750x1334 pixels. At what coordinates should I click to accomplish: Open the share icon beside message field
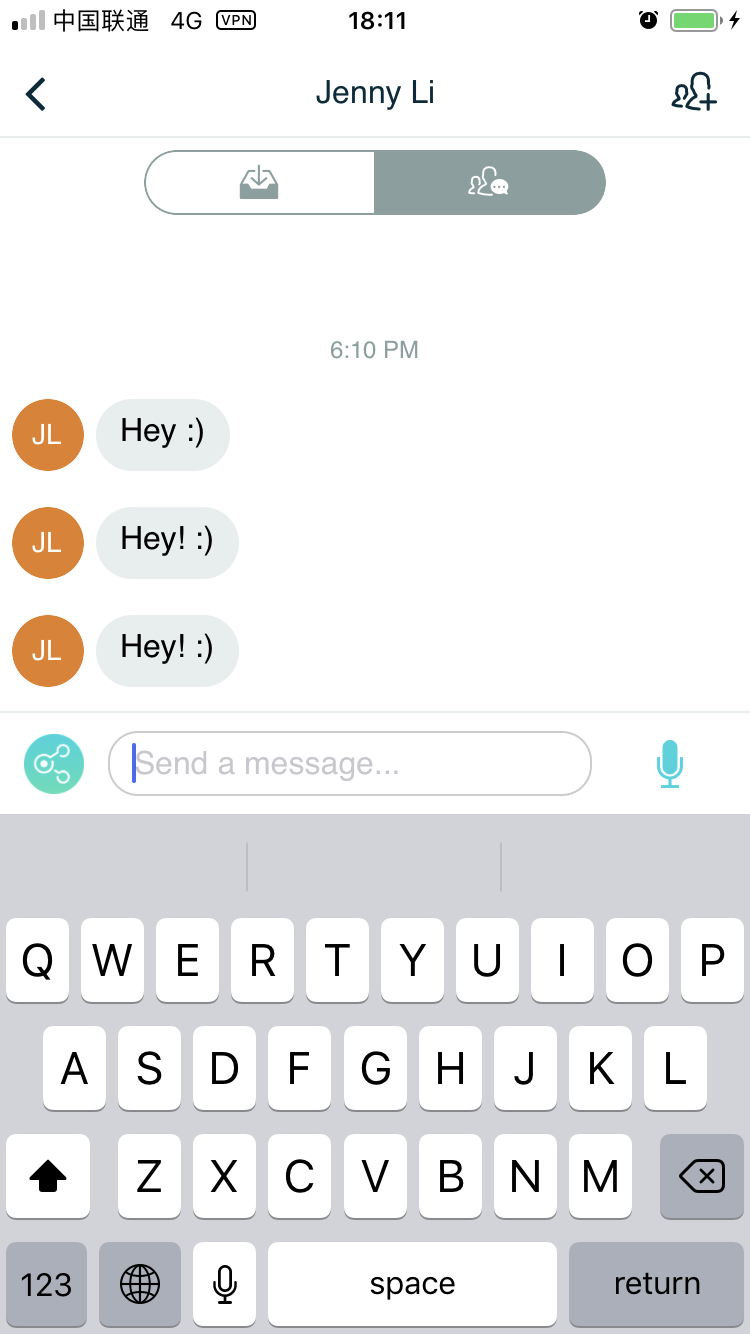pos(54,764)
